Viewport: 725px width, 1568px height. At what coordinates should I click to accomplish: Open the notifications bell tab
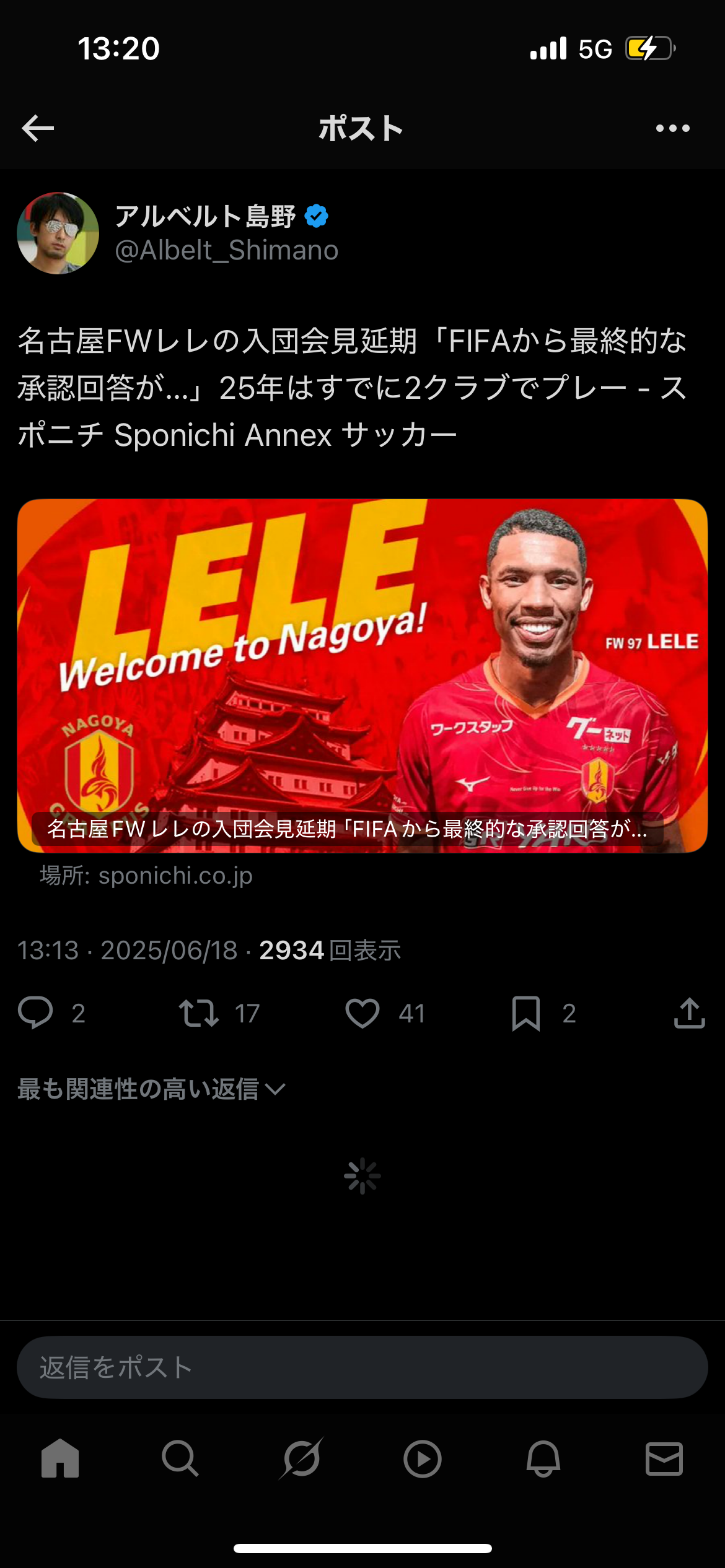pos(543,1459)
